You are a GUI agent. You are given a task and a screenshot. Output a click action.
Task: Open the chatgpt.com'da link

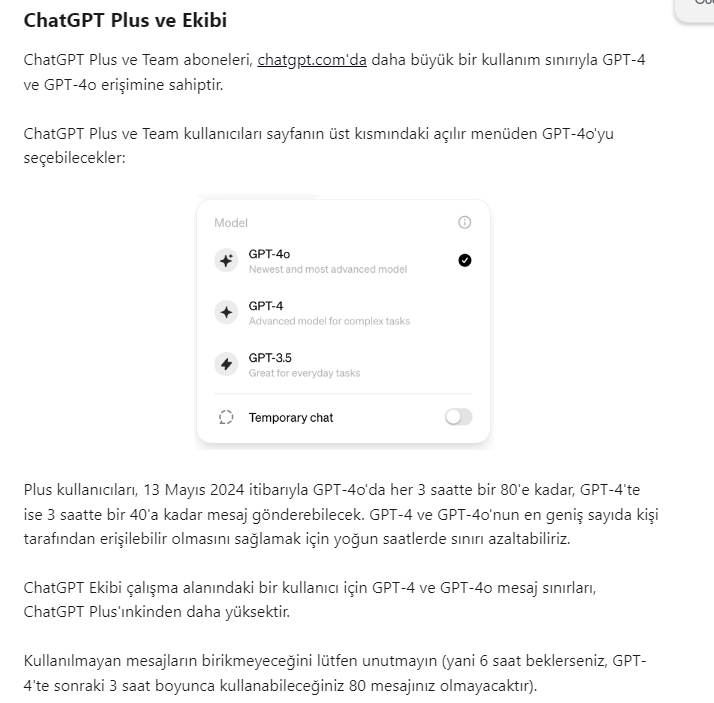click(312, 60)
